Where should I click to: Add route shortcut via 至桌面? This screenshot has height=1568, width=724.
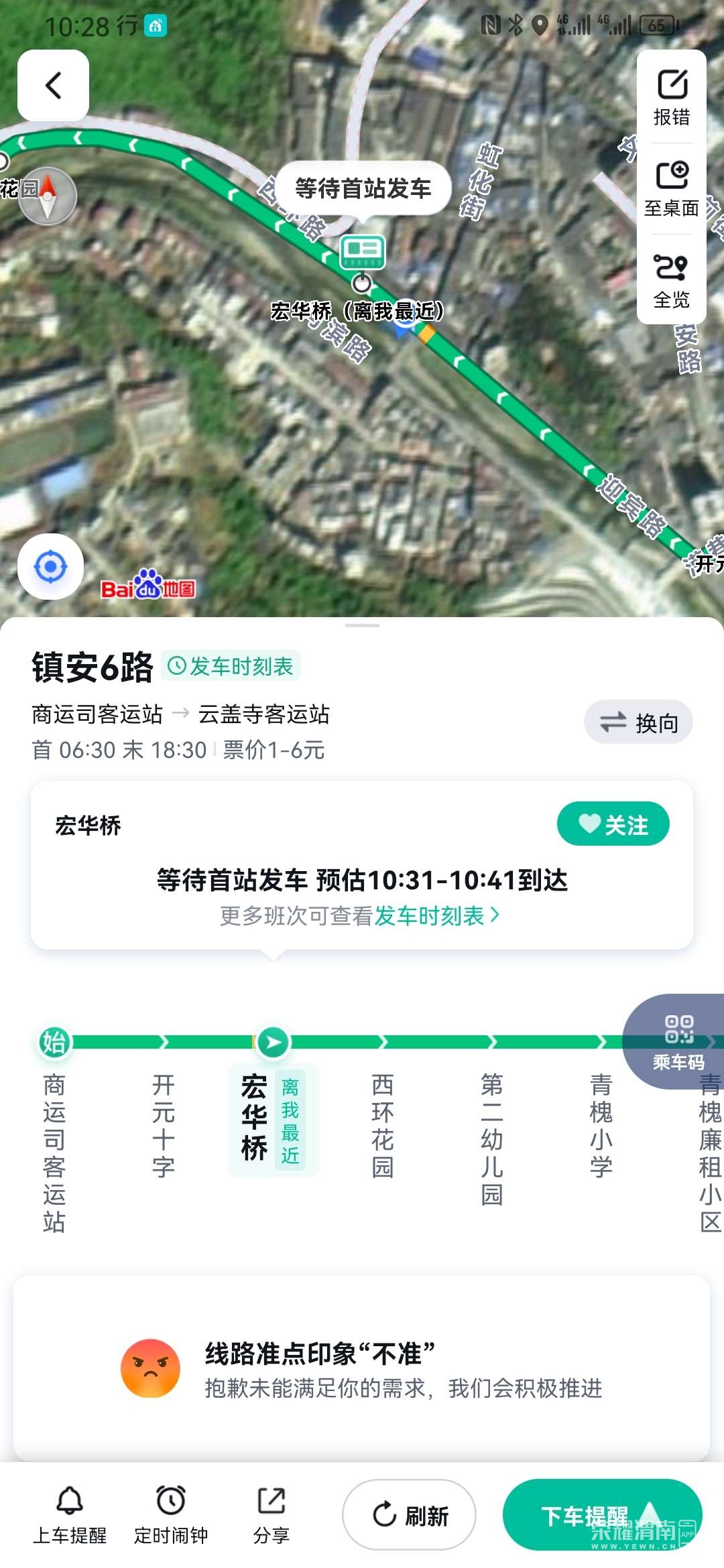(671, 189)
